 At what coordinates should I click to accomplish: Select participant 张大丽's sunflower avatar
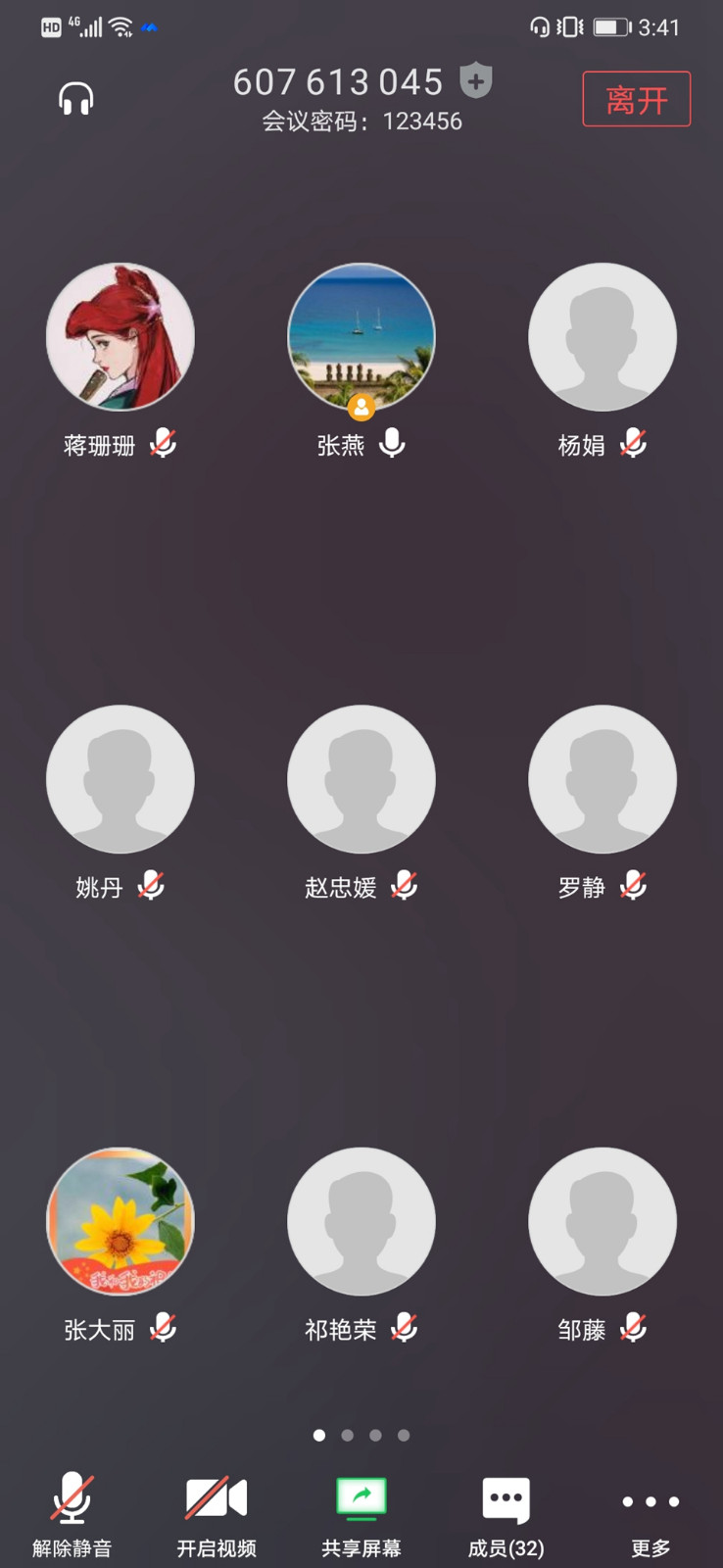pyautogui.click(x=120, y=1221)
